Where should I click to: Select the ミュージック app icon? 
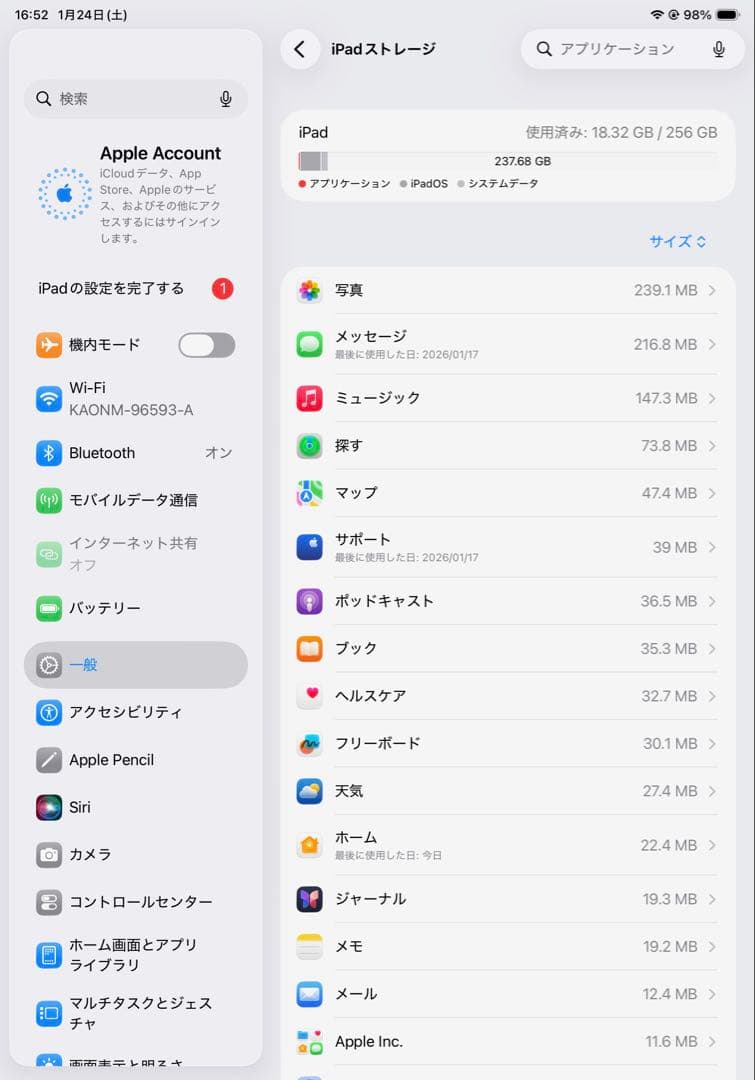coord(310,398)
